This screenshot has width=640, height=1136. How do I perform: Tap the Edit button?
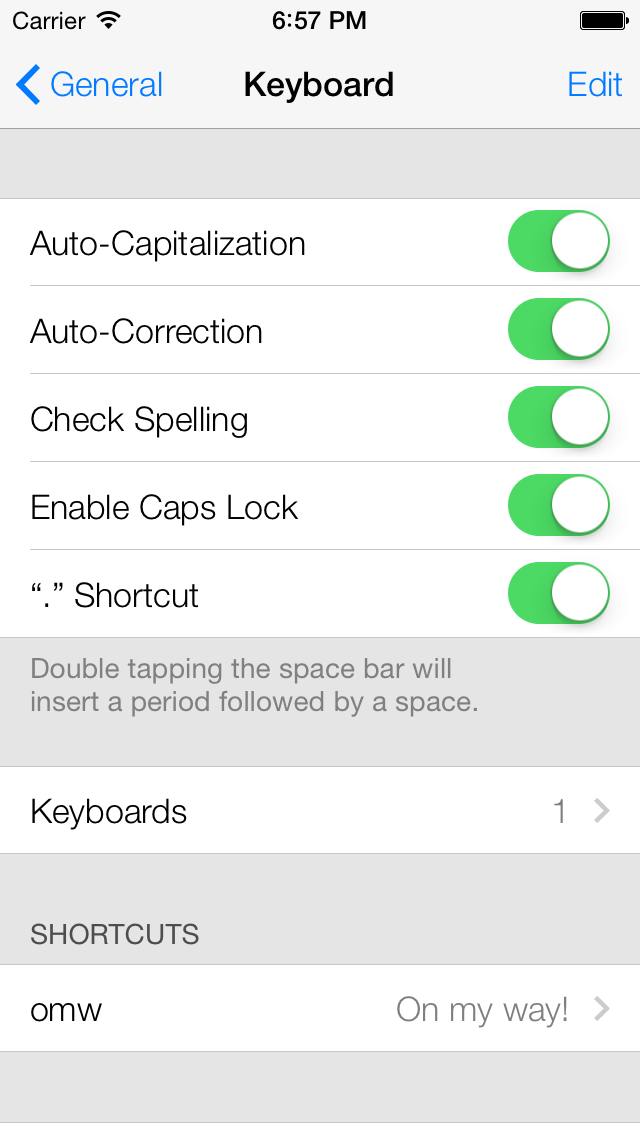[594, 85]
